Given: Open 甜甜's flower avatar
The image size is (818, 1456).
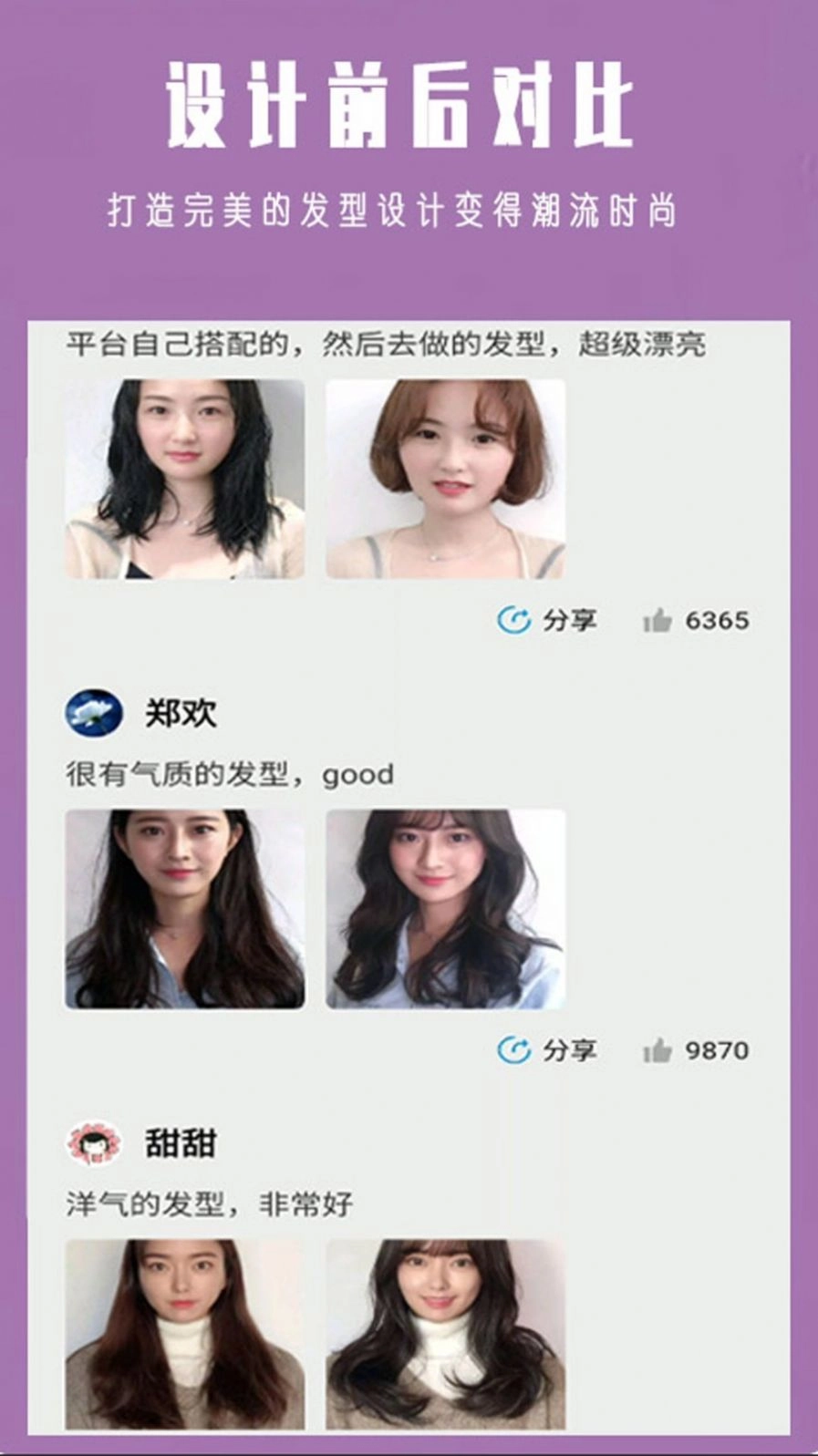Looking at the screenshot, I should coord(94,1141).
